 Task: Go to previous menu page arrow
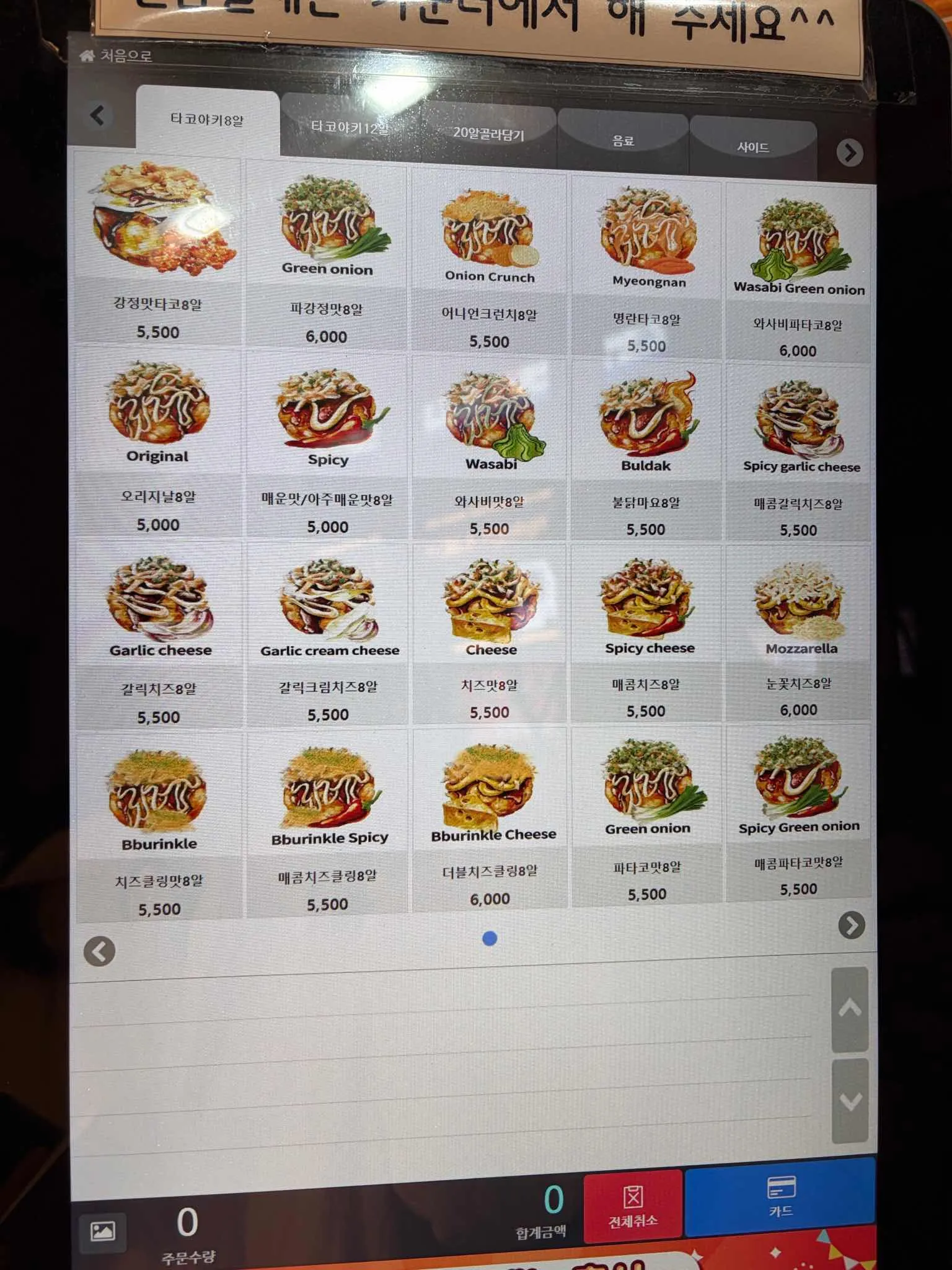pyautogui.click(x=100, y=951)
